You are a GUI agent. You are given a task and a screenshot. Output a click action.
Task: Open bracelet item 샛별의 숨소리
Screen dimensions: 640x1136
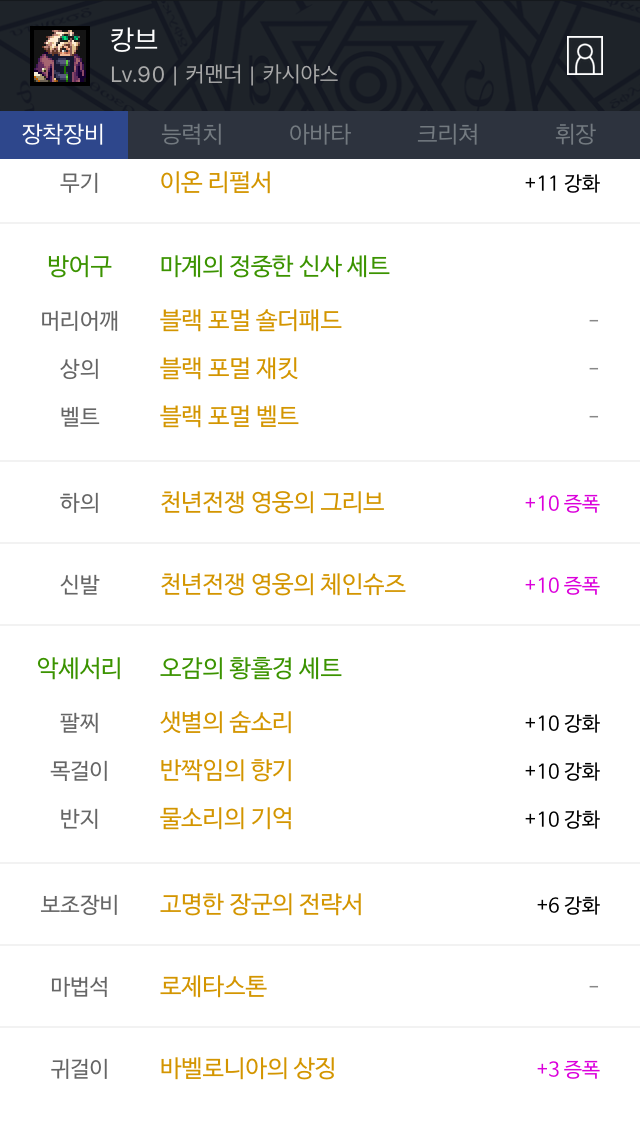point(226,722)
